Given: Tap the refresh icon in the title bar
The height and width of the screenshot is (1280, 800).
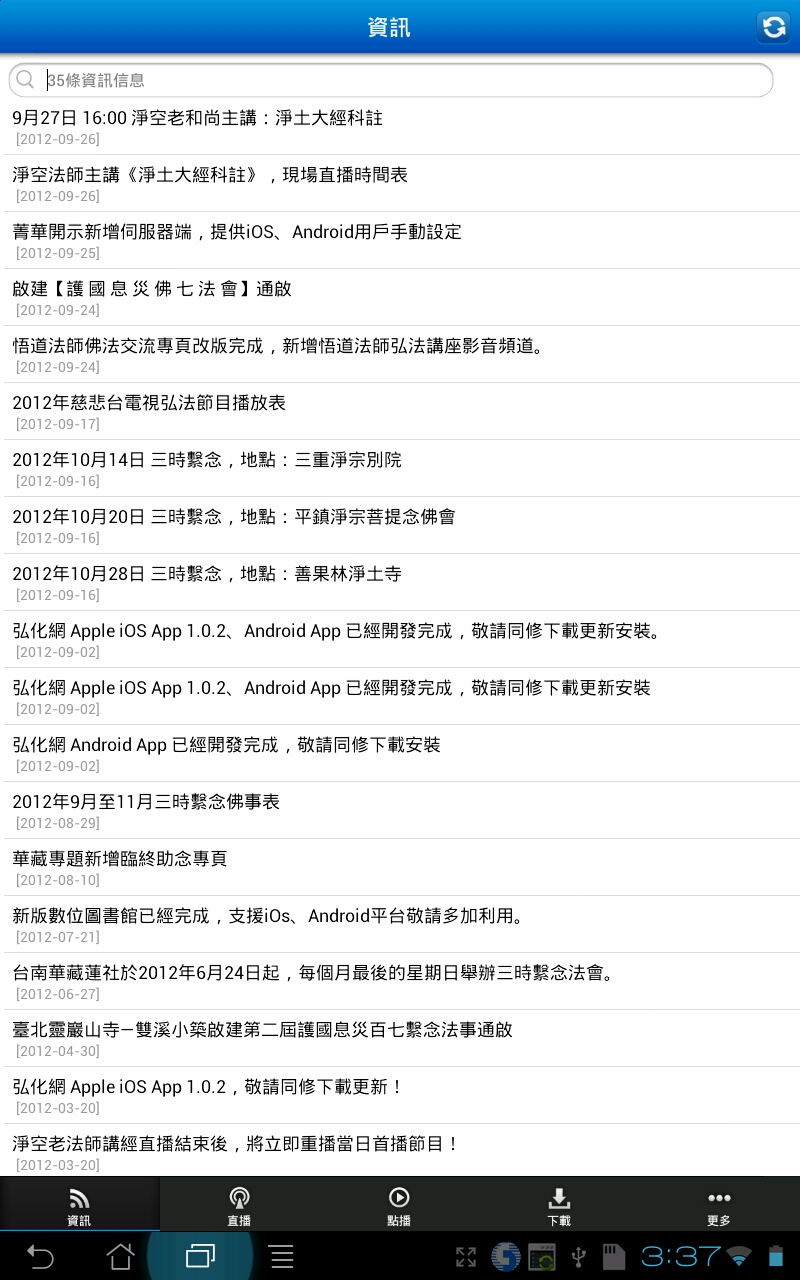Looking at the screenshot, I should 771,27.
